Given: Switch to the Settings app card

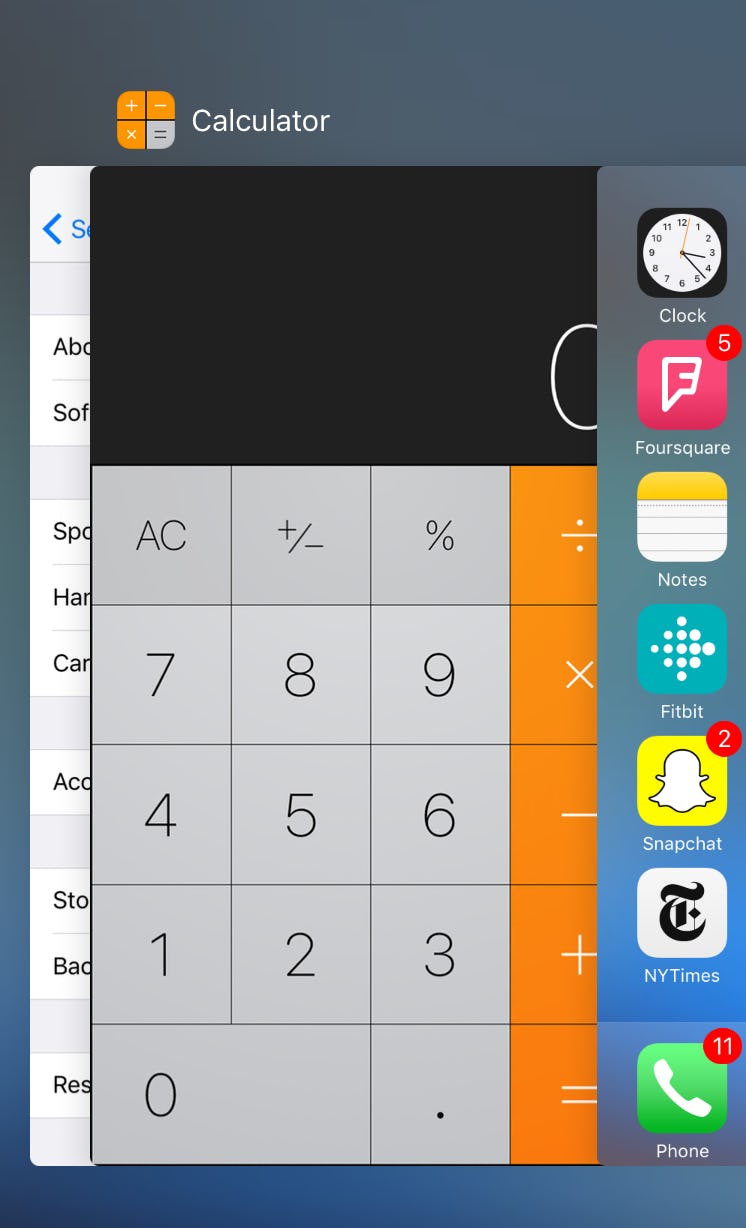Looking at the screenshot, I should pos(60,665).
